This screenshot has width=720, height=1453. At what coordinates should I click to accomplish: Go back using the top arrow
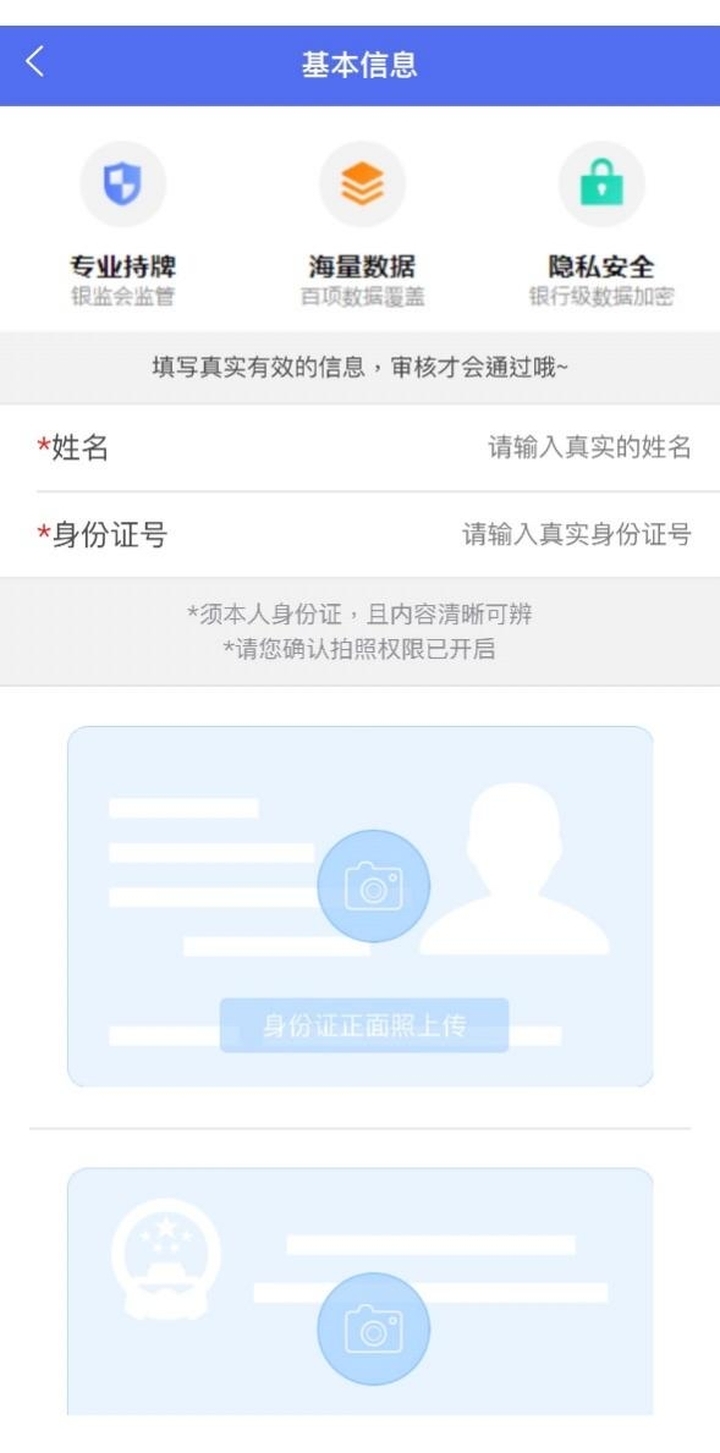point(35,63)
